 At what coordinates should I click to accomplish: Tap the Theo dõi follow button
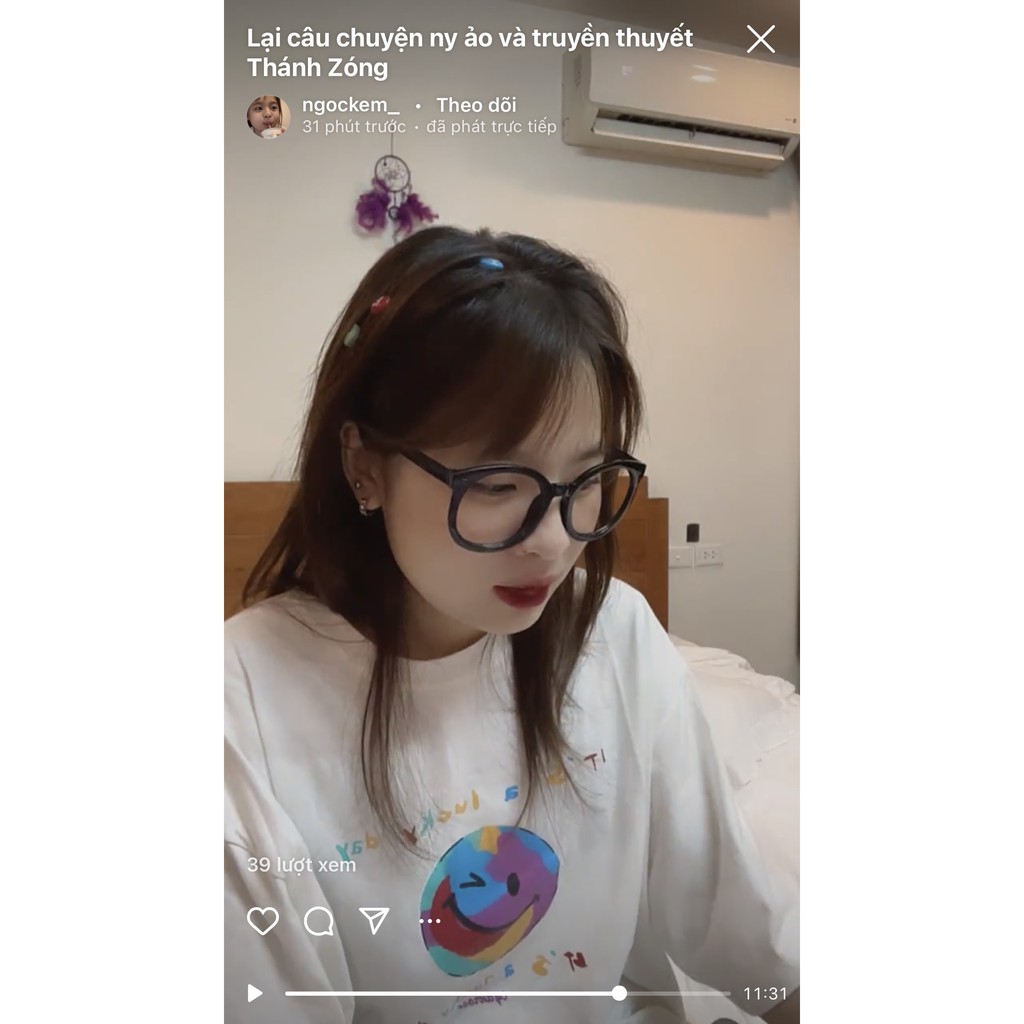point(476,105)
